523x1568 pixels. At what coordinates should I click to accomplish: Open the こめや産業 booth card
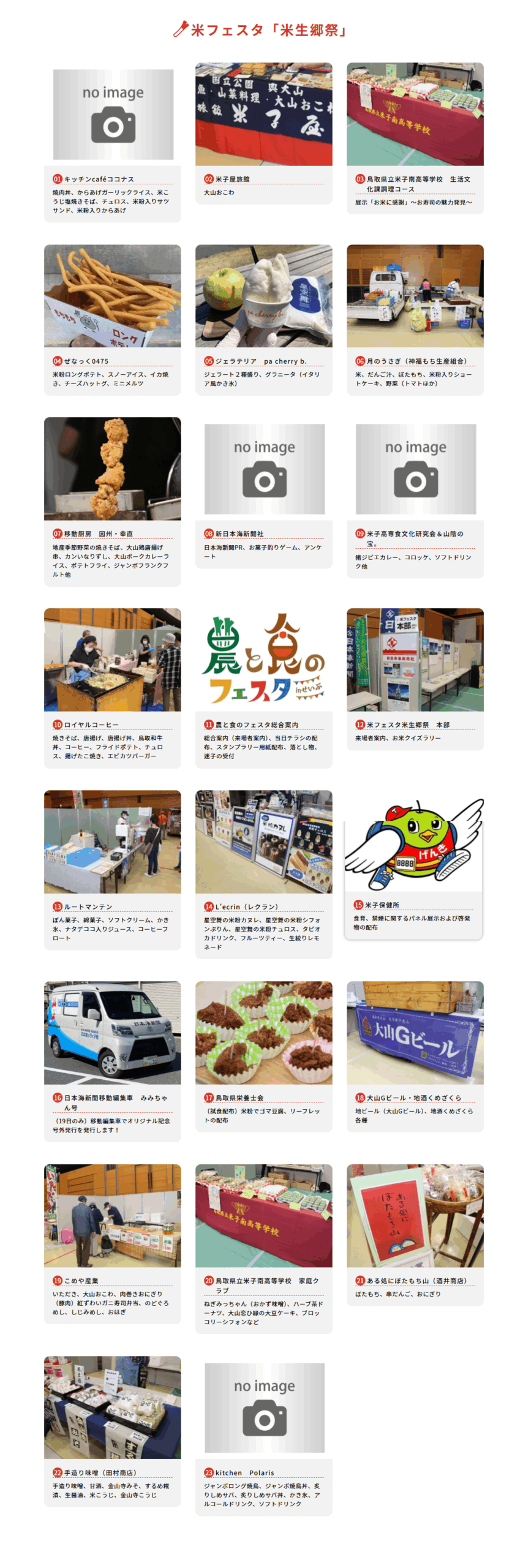pyautogui.click(x=112, y=1243)
